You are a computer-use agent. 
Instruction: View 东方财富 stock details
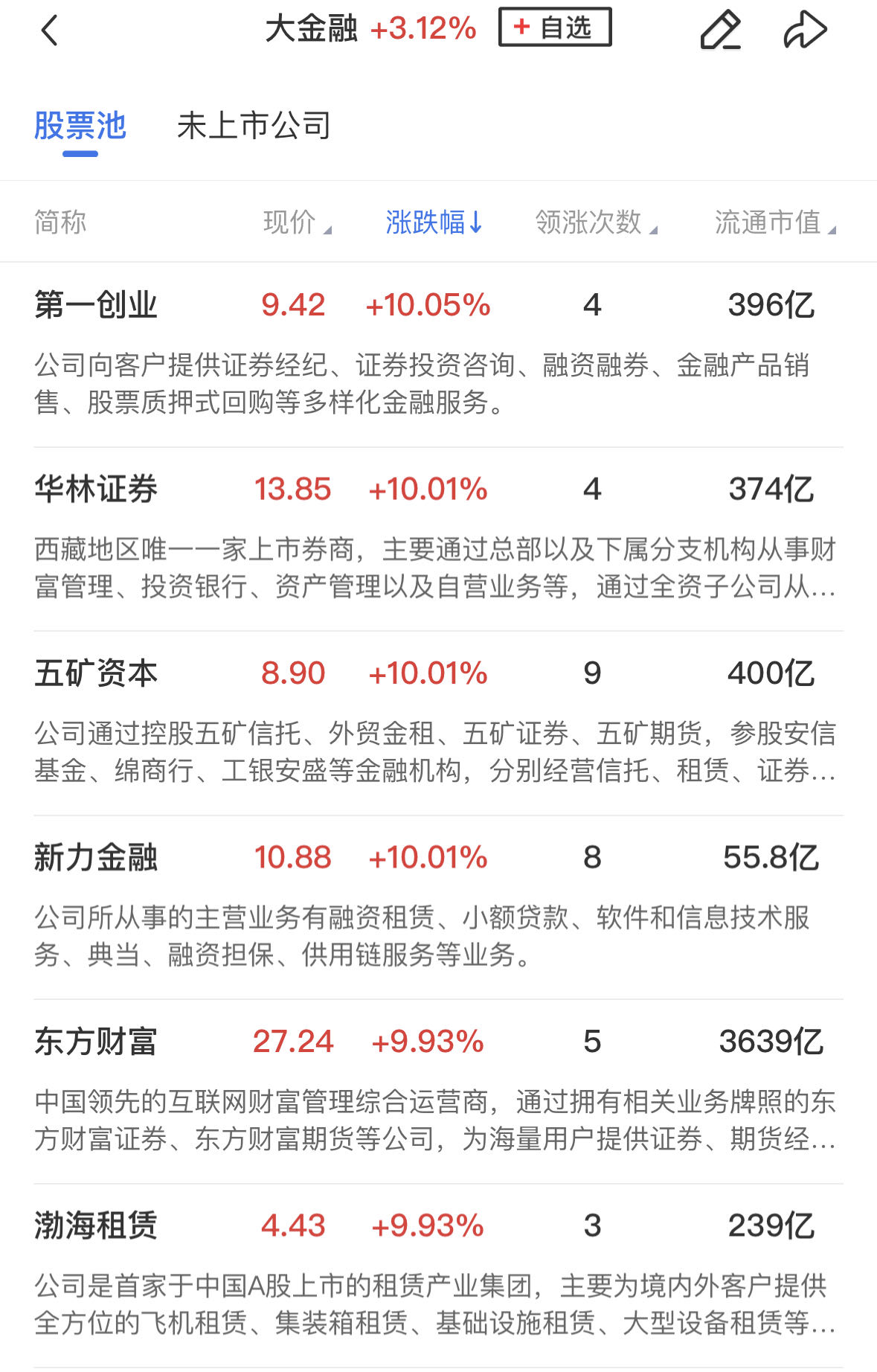[96, 1042]
